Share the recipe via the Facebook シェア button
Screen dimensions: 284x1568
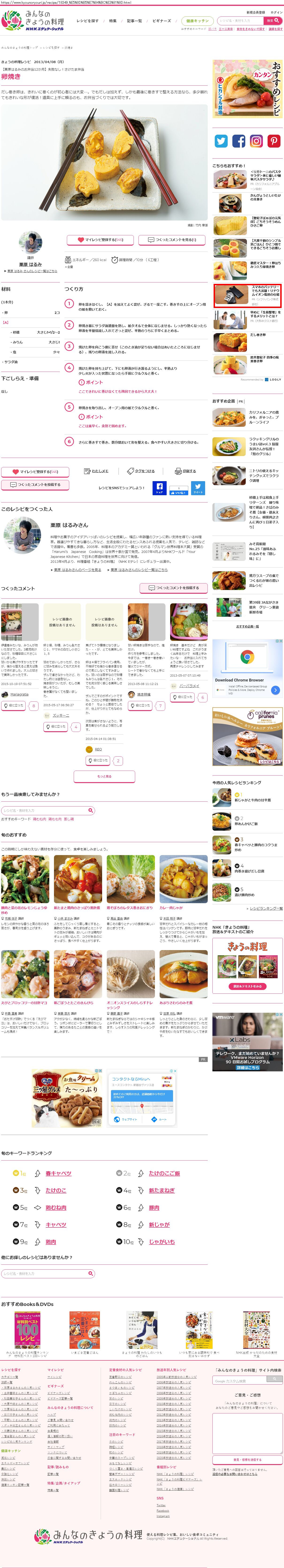(x=159, y=487)
